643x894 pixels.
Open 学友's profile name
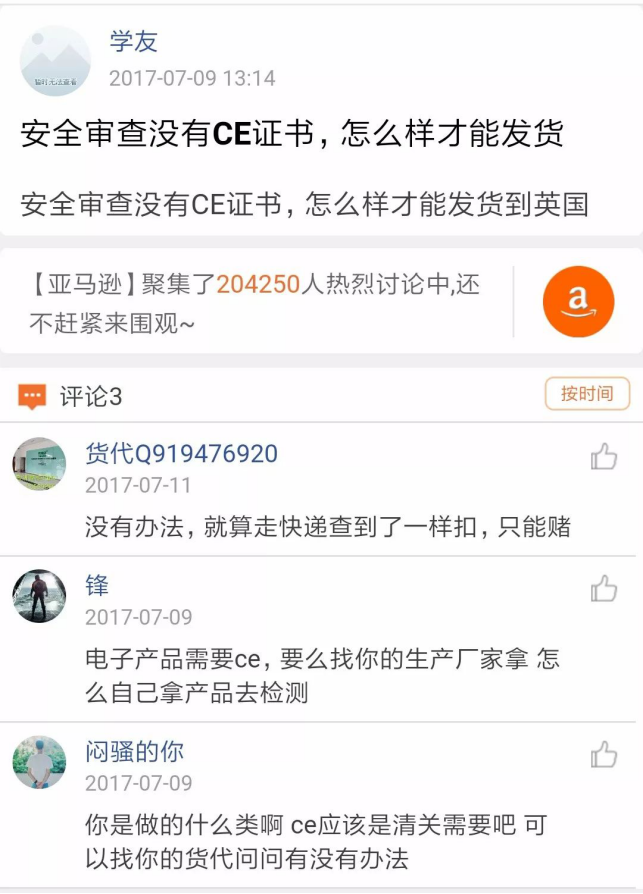[134, 42]
